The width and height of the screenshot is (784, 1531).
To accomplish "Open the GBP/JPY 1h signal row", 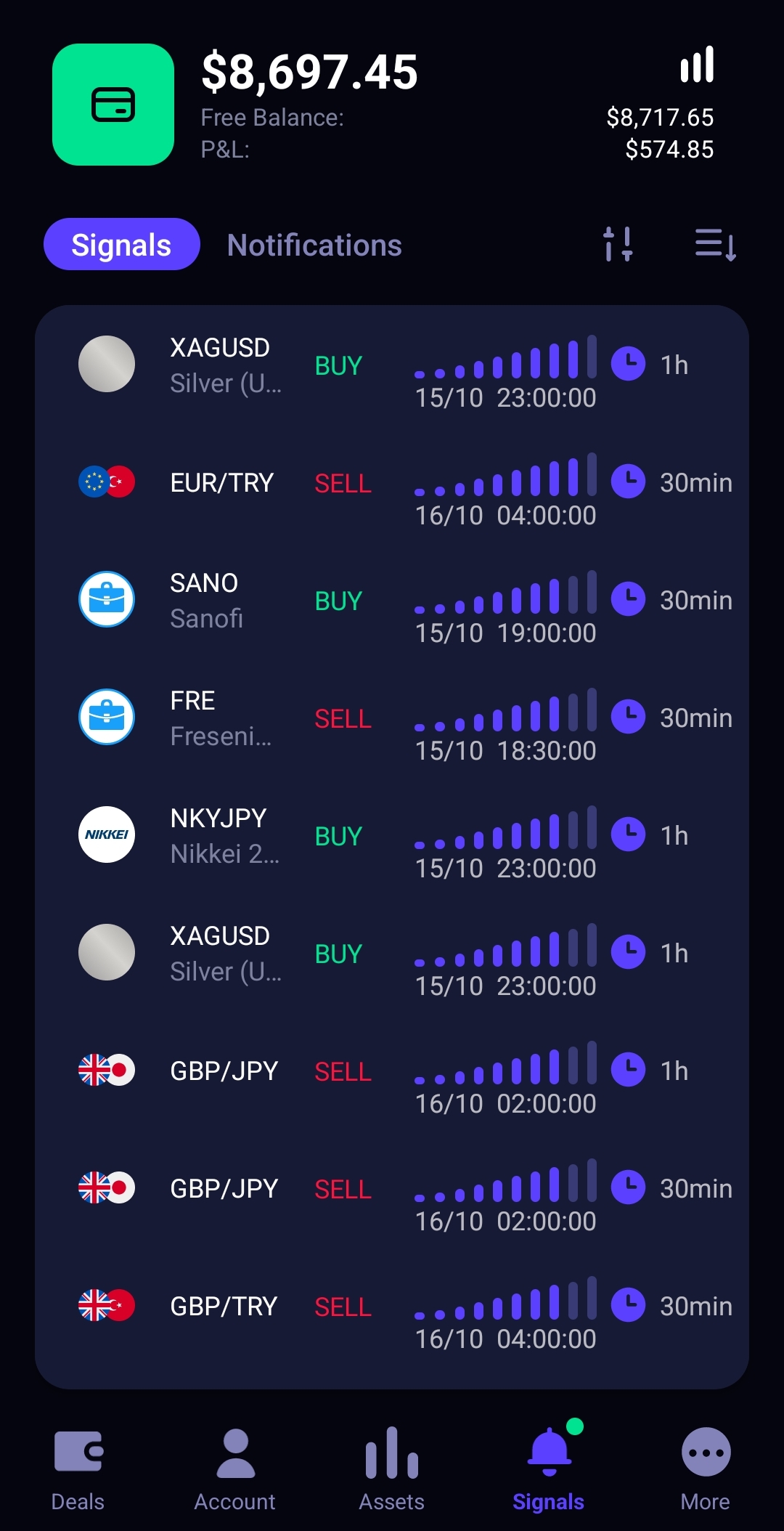I will tap(392, 1071).
